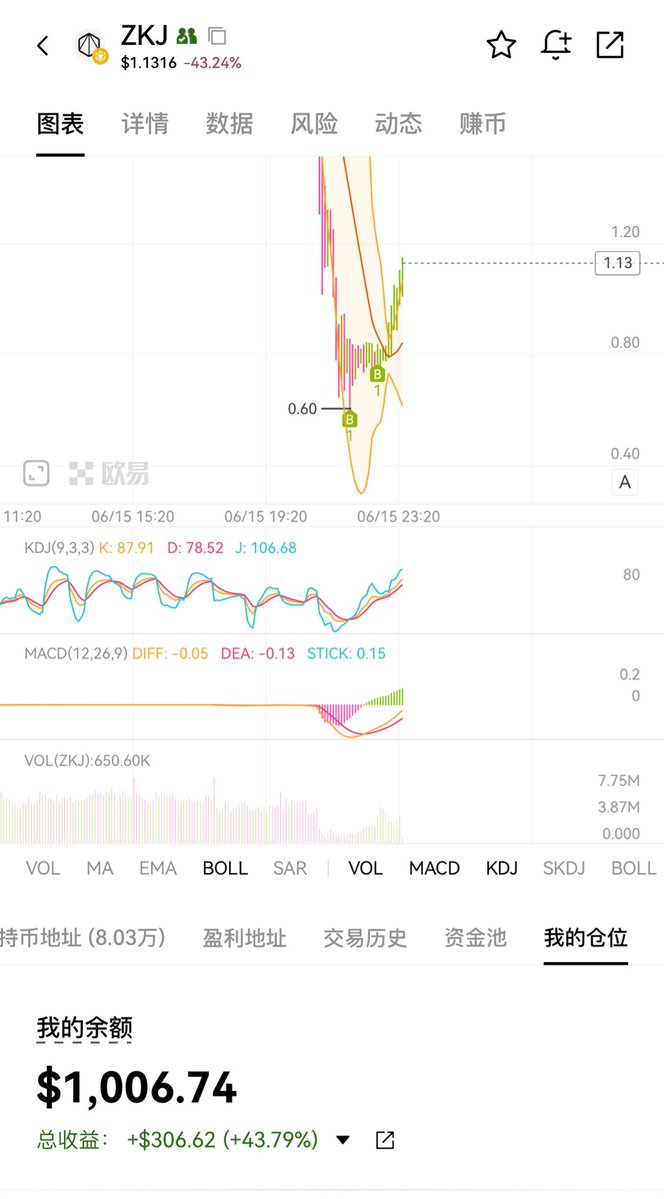Select the 风险 tab
664x1199 pixels.
click(314, 124)
